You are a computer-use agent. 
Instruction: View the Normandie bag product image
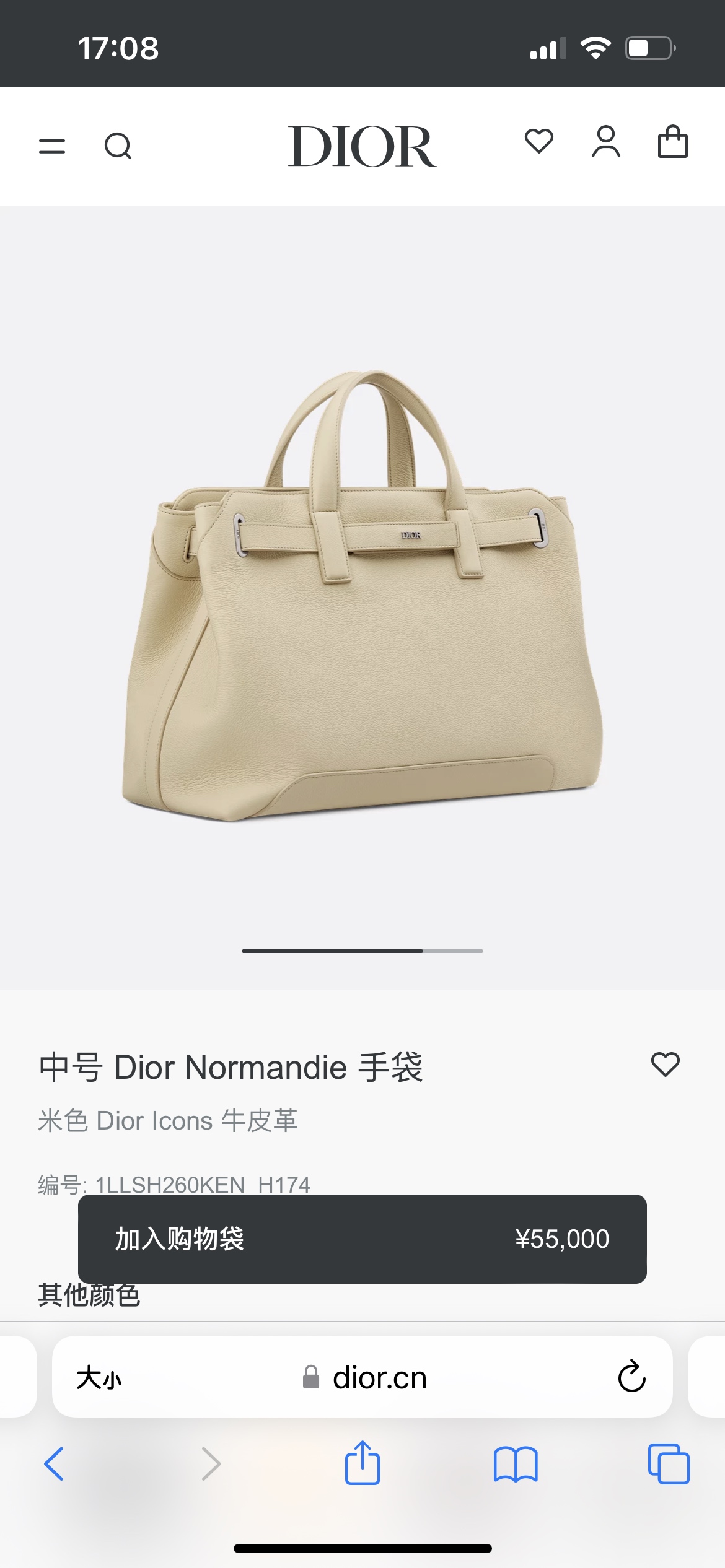[x=362, y=595]
